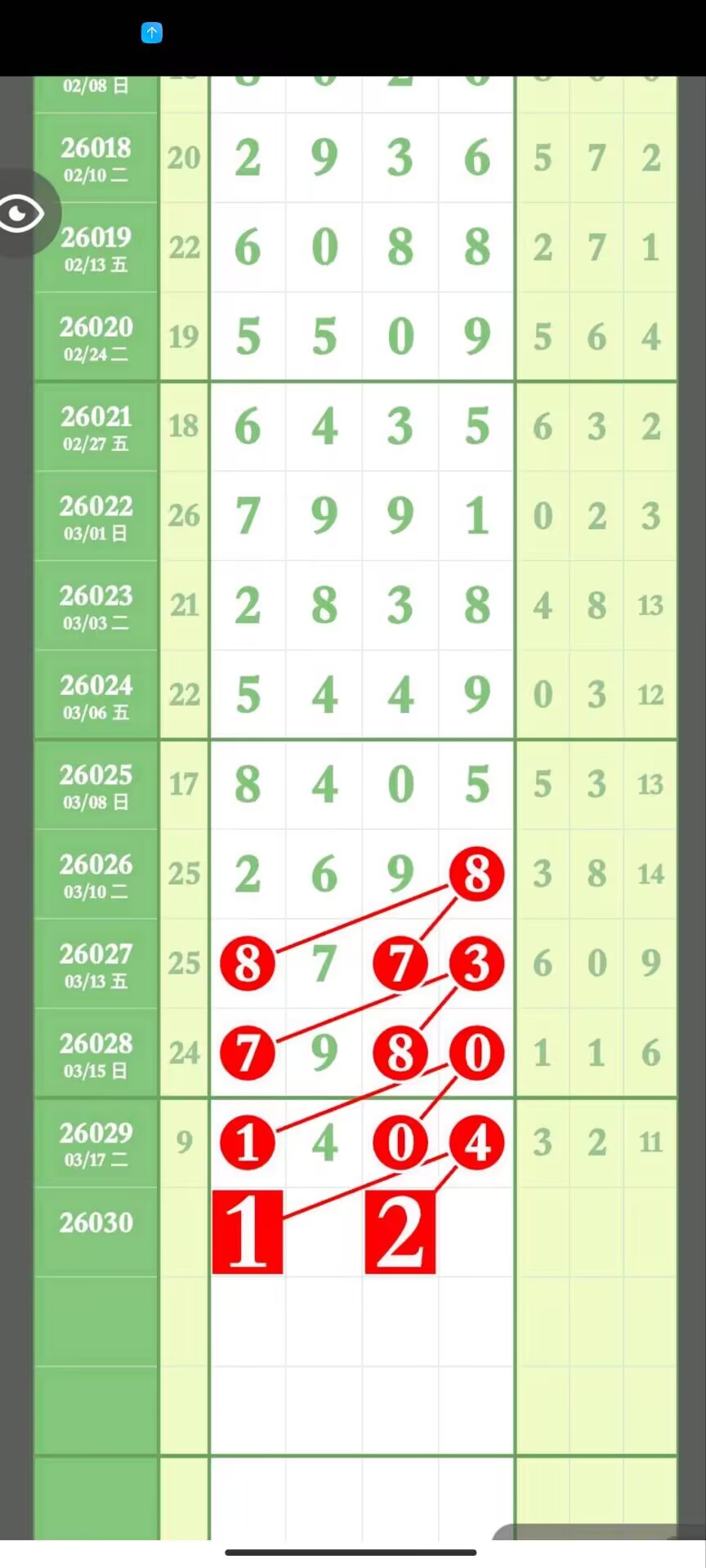The width and height of the screenshot is (706, 1568).
Task: Tap the floating eye visibility button
Action: [22, 214]
